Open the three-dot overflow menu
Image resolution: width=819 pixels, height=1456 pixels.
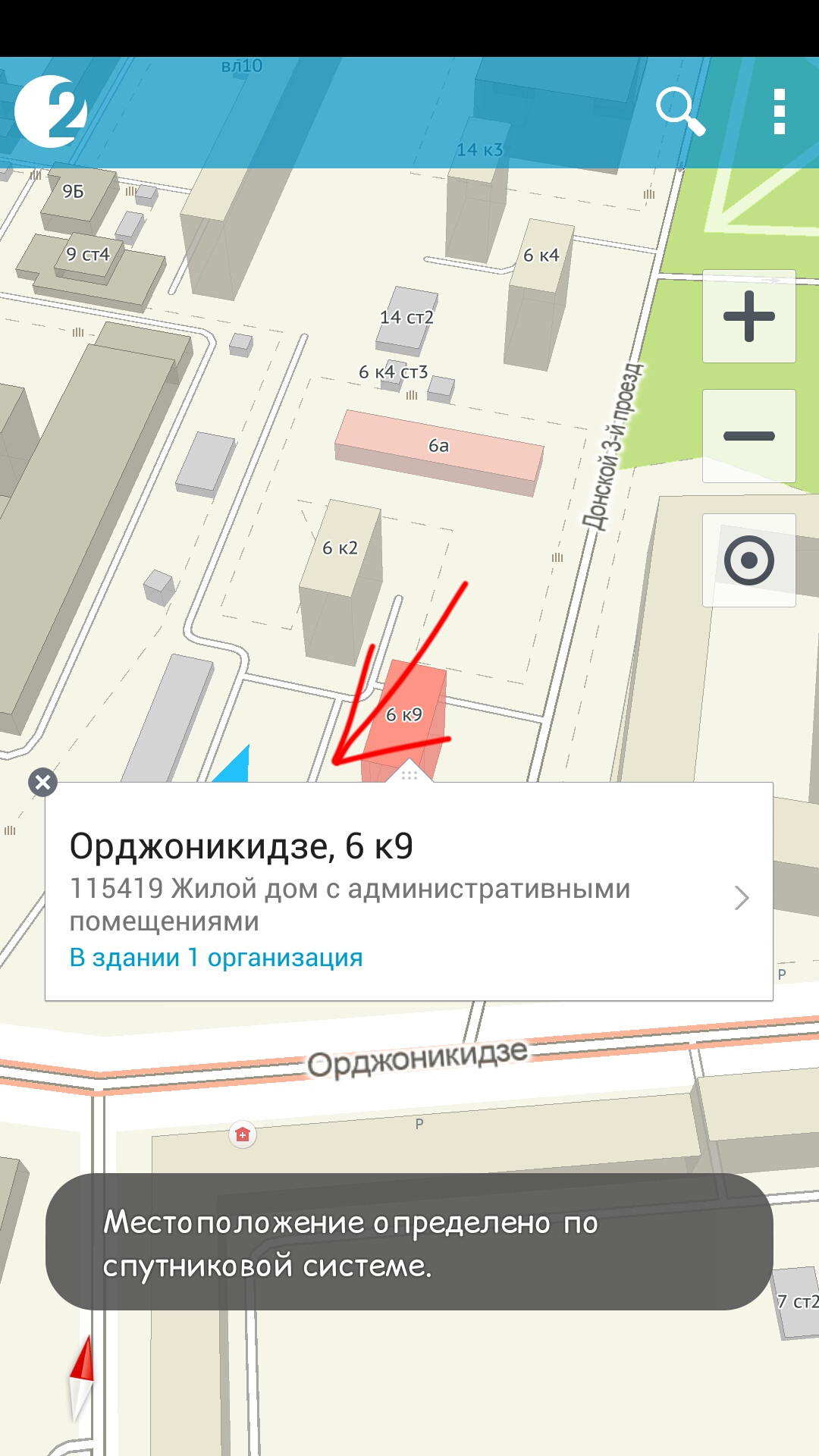pyautogui.click(x=779, y=111)
